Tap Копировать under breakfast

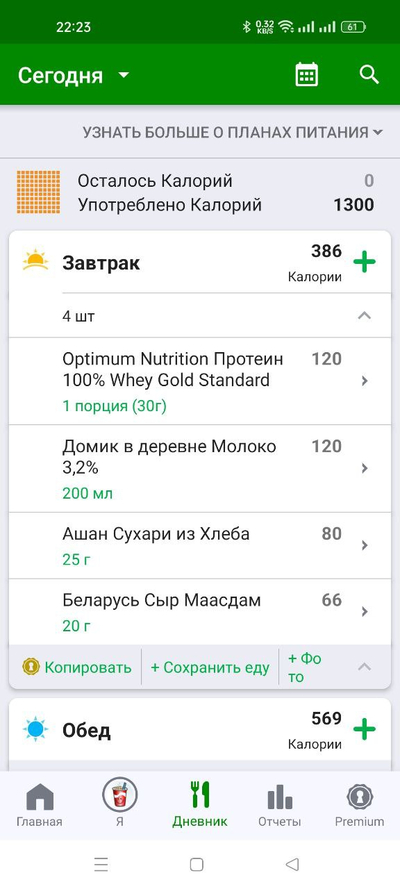click(77, 667)
